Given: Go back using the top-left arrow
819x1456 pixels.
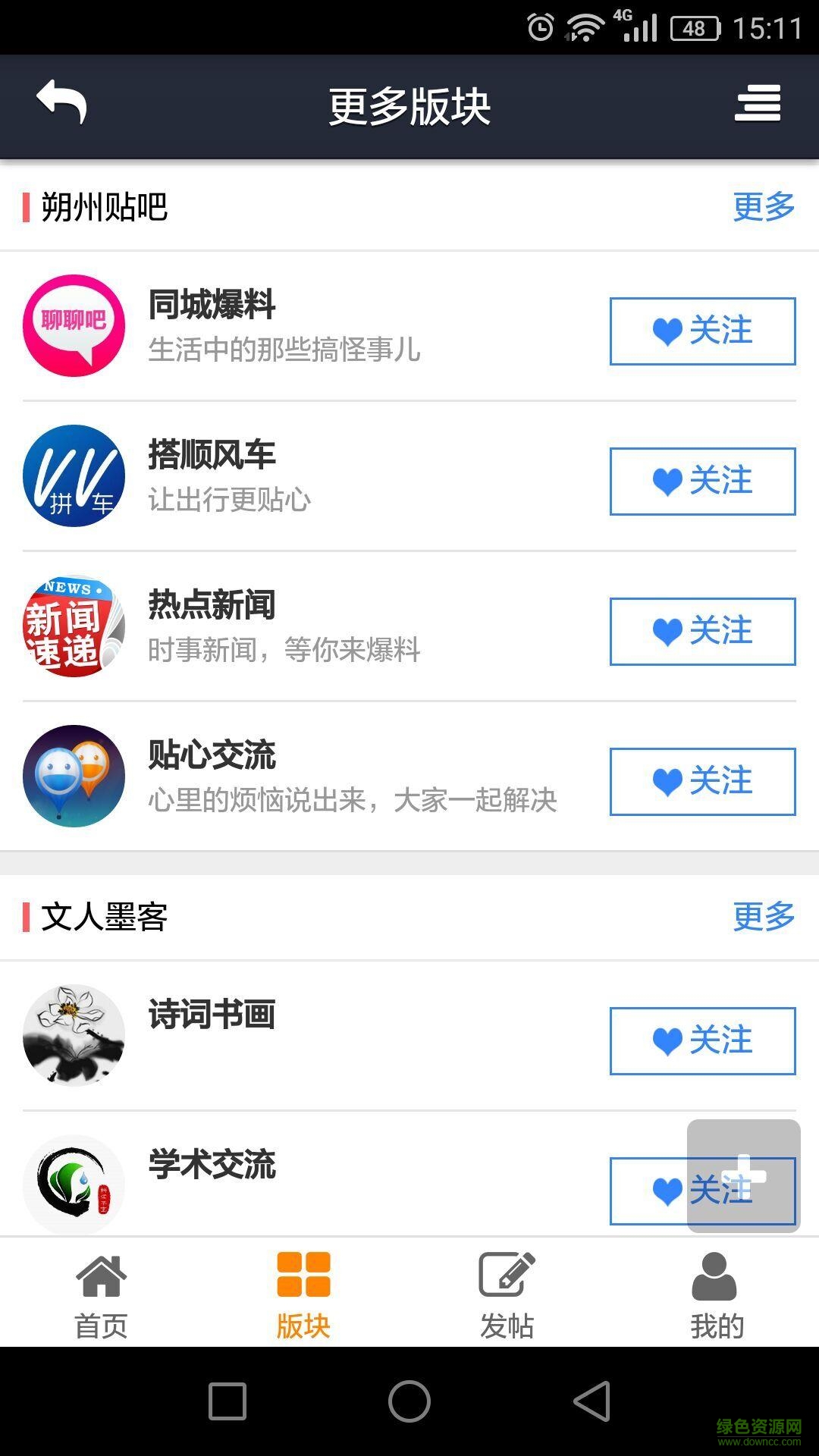Looking at the screenshot, I should pyautogui.click(x=62, y=102).
